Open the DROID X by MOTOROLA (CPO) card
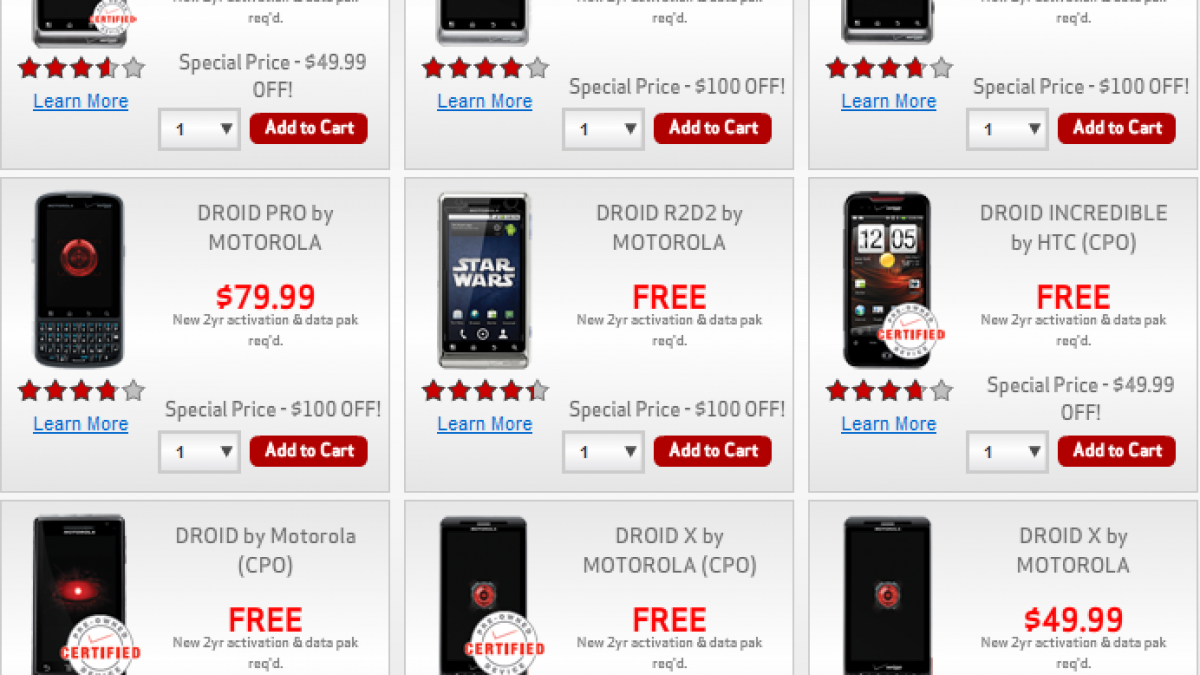Screen dimensions: 1200x675 (x=669, y=550)
